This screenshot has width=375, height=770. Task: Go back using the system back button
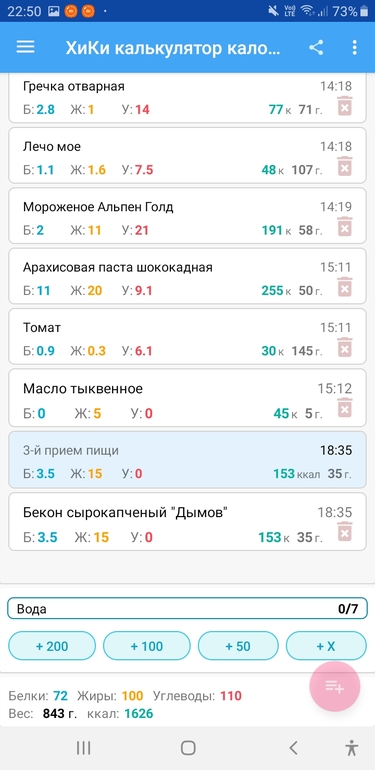tap(293, 748)
